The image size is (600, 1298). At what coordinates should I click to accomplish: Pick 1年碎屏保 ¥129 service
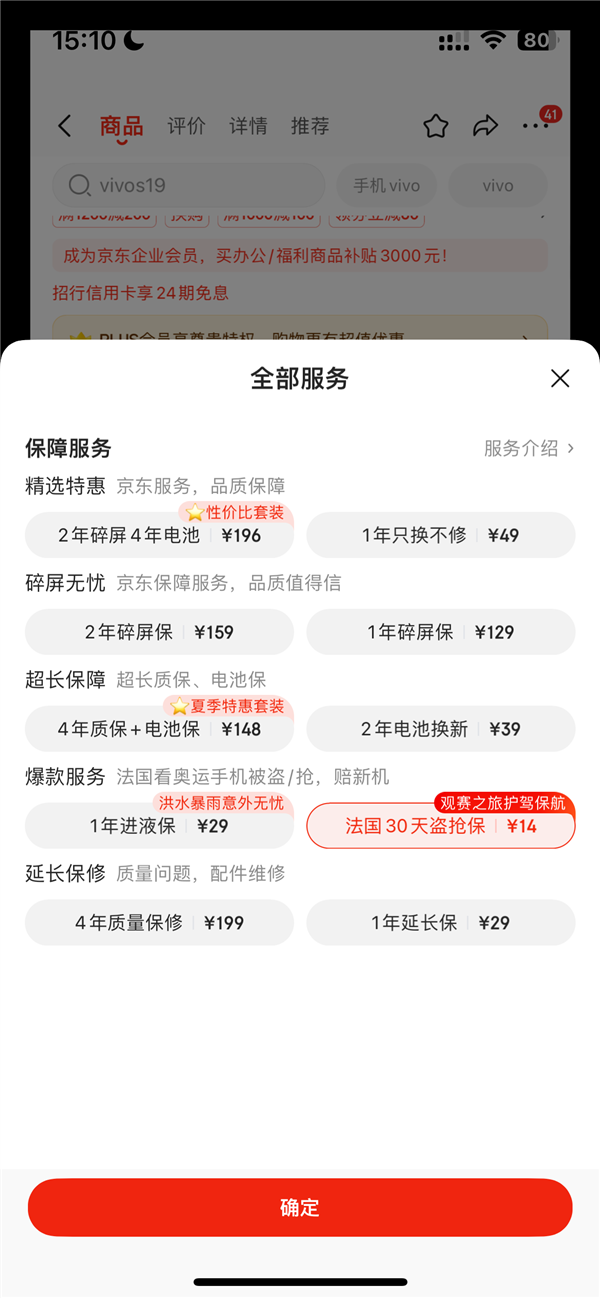(440, 633)
